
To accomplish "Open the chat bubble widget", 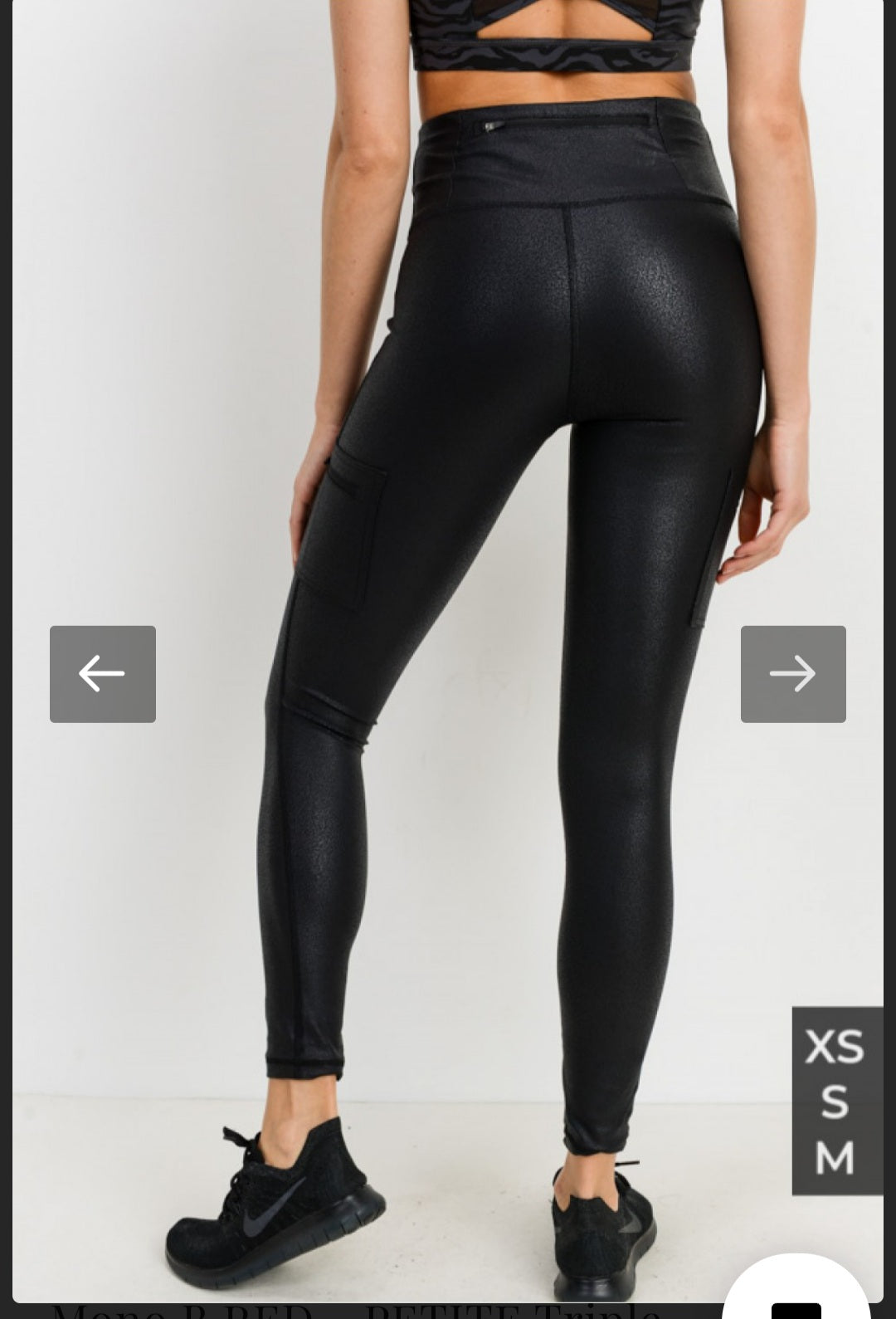I will (795, 1295).
